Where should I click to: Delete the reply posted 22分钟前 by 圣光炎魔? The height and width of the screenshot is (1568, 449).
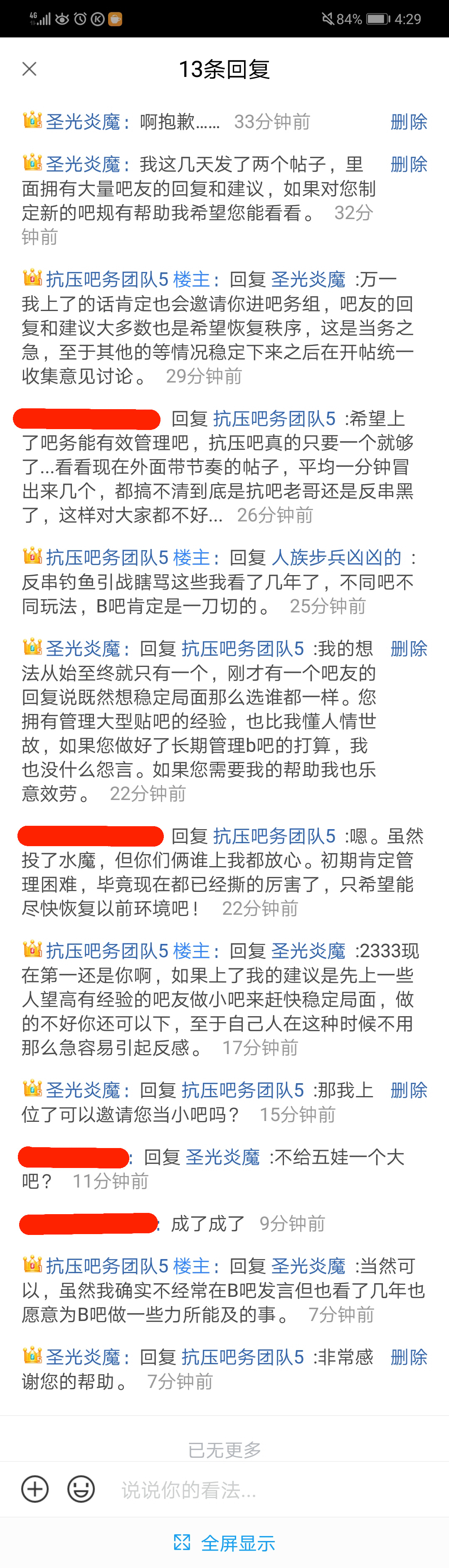click(x=408, y=649)
